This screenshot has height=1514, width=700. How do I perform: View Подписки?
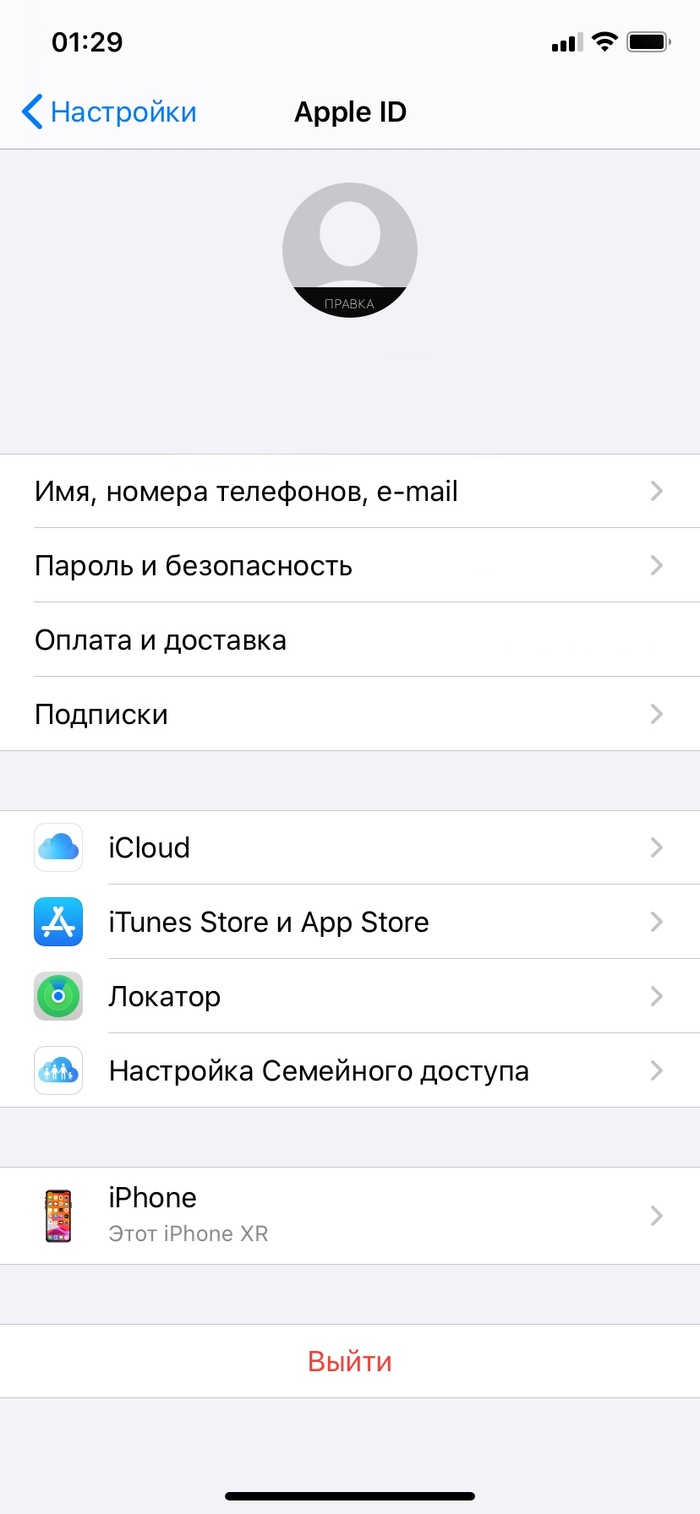point(350,714)
